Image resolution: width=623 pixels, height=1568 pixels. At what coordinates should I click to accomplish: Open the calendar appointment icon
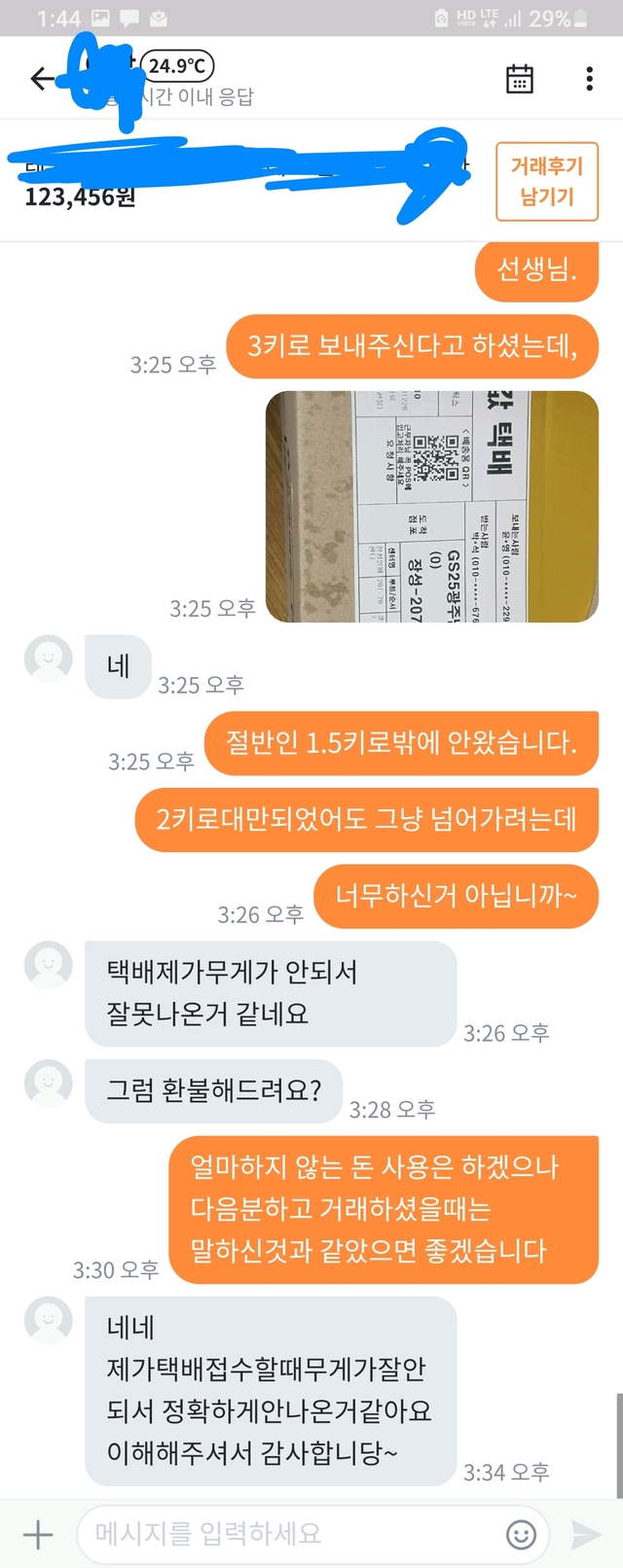point(520,79)
